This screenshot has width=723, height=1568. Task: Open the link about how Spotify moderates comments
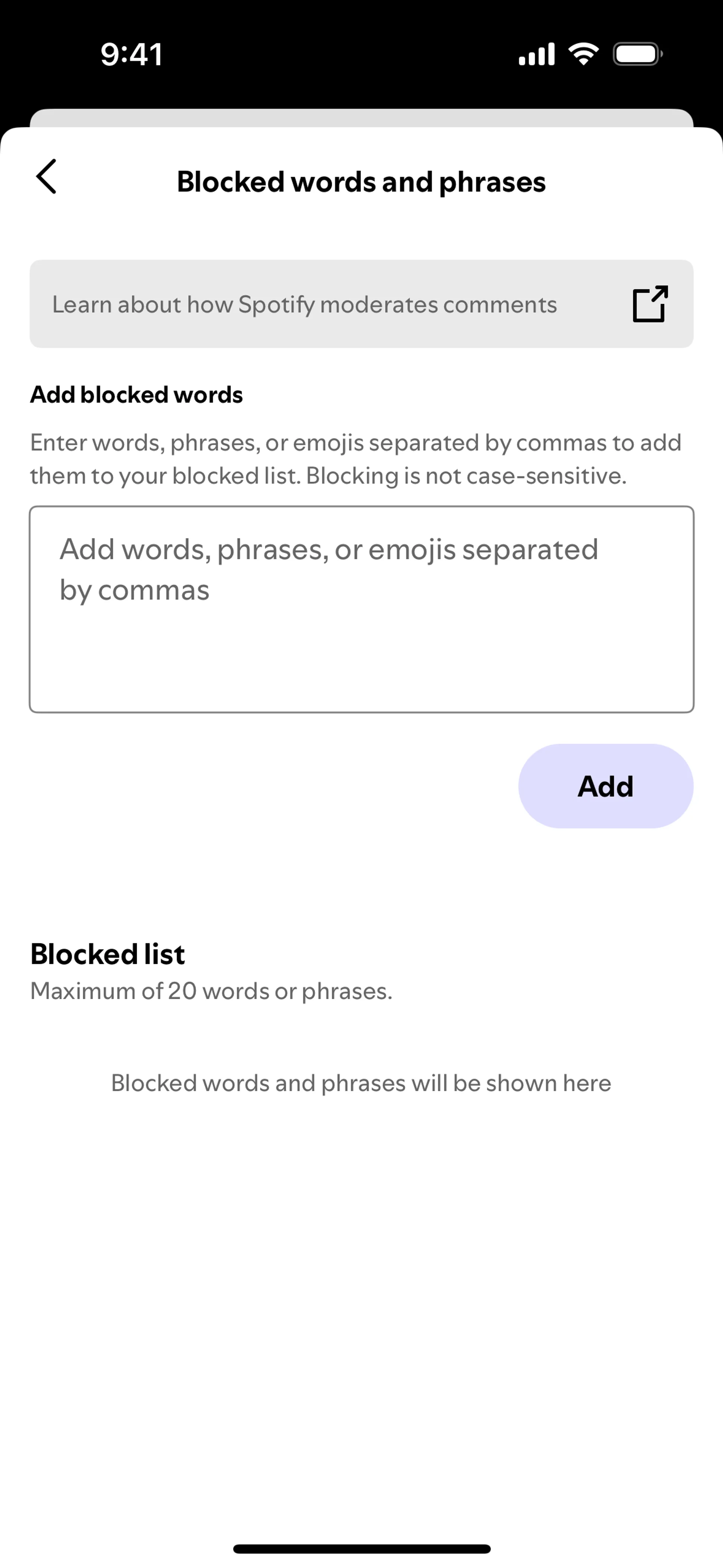(x=361, y=304)
